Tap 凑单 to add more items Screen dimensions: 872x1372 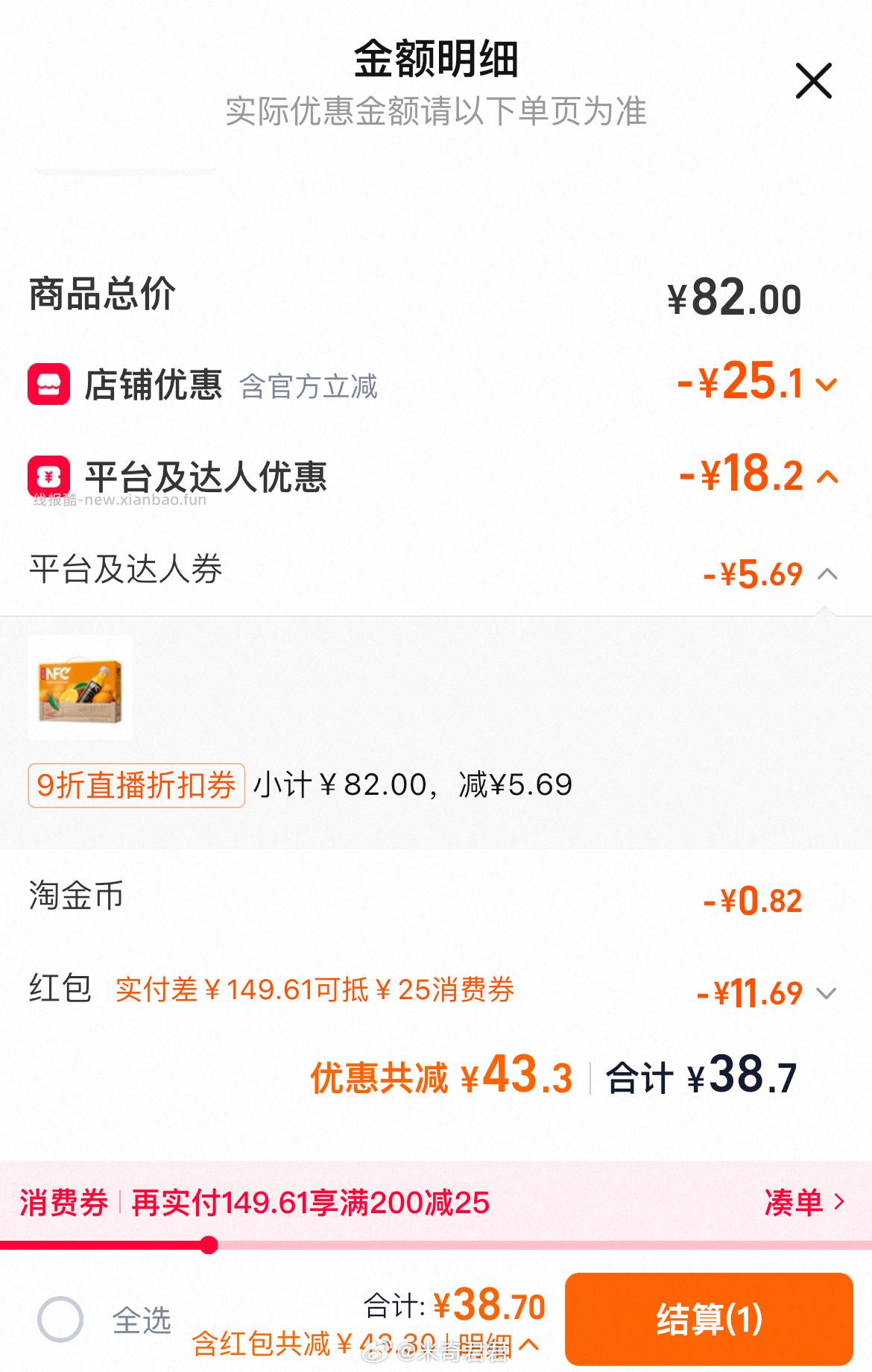point(803,1203)
